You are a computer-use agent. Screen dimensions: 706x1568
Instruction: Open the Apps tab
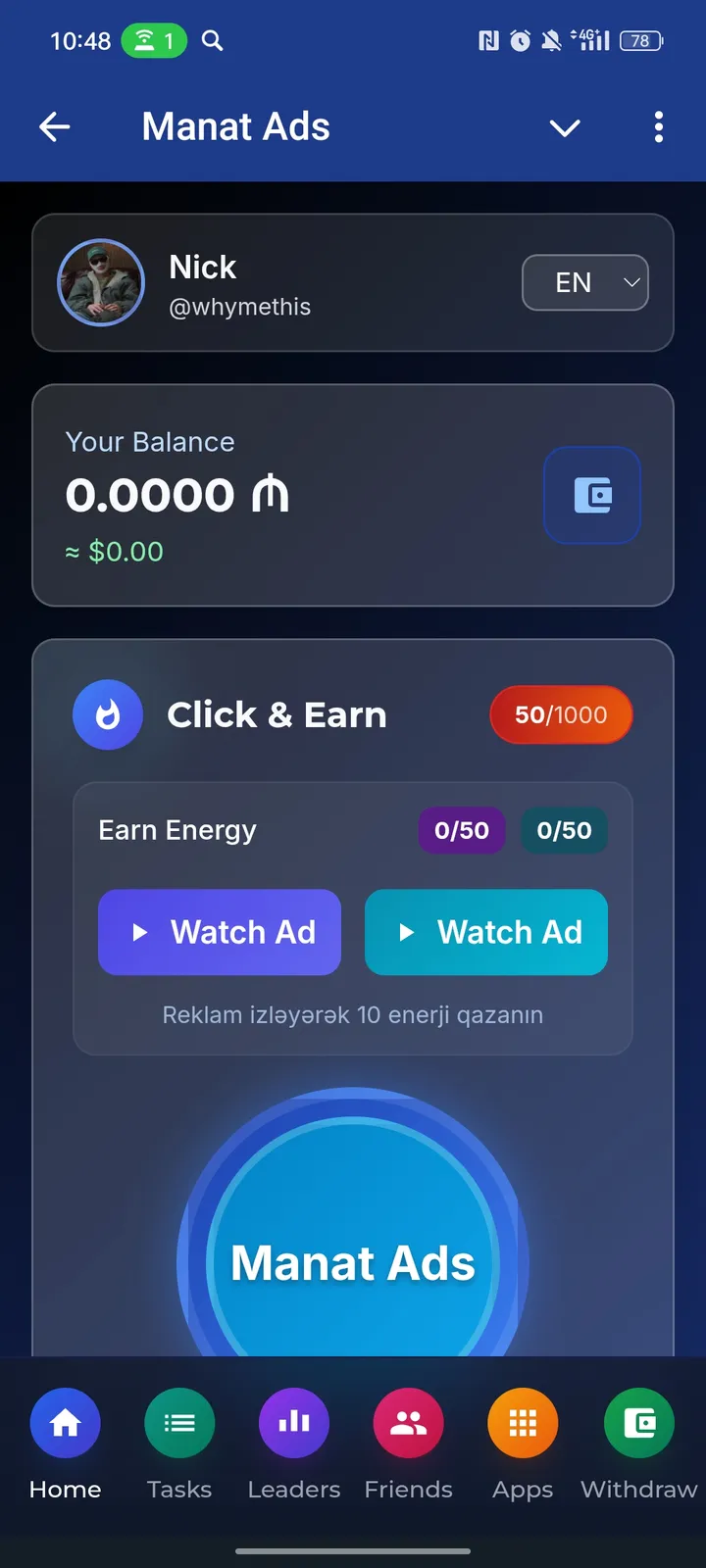pos(523,1443)
